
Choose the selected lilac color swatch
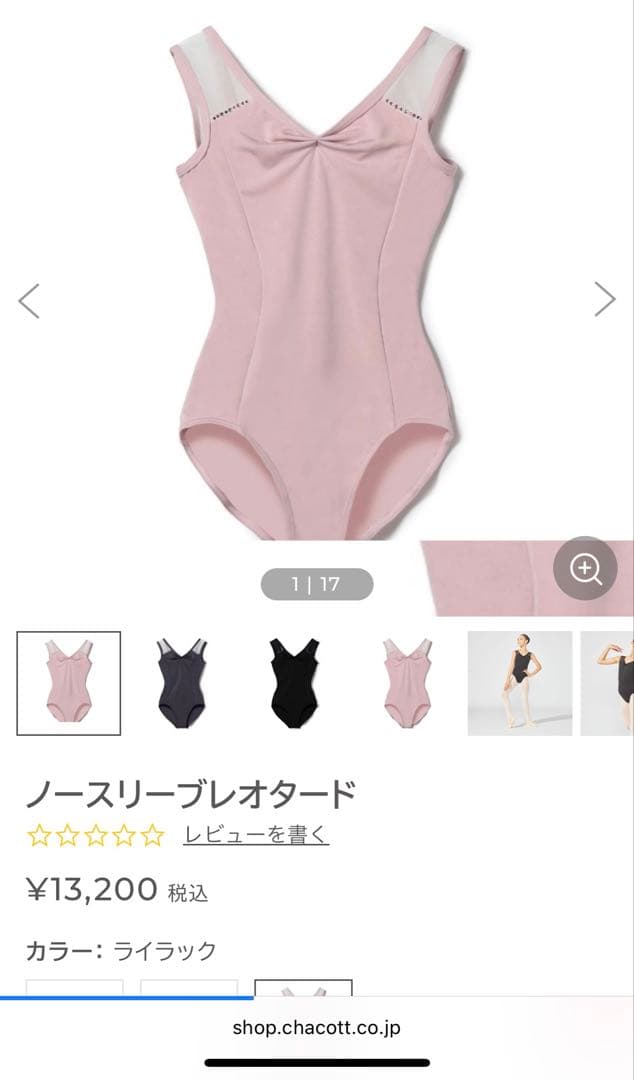(303, 988)
